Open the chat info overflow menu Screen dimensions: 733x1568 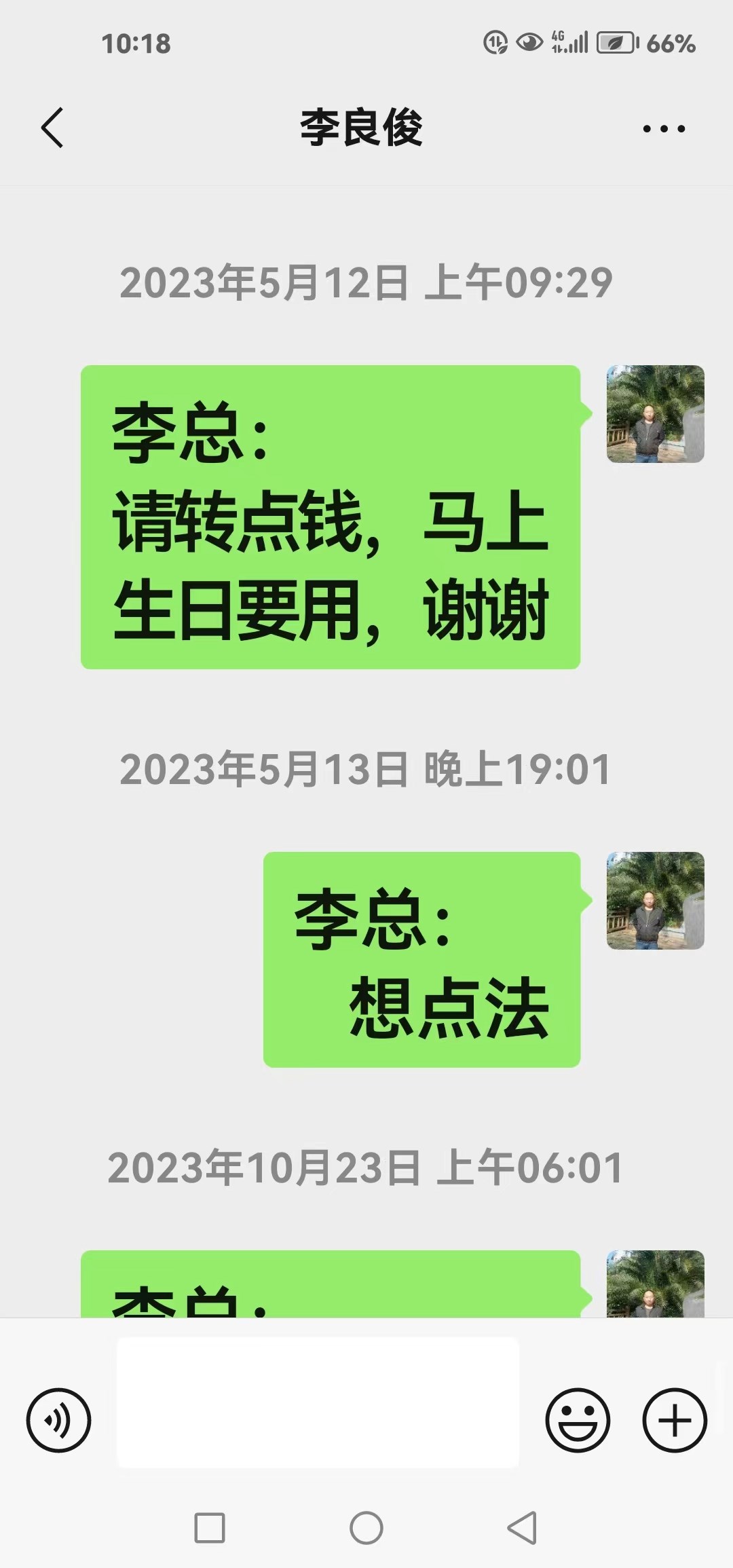coord(664,128)
